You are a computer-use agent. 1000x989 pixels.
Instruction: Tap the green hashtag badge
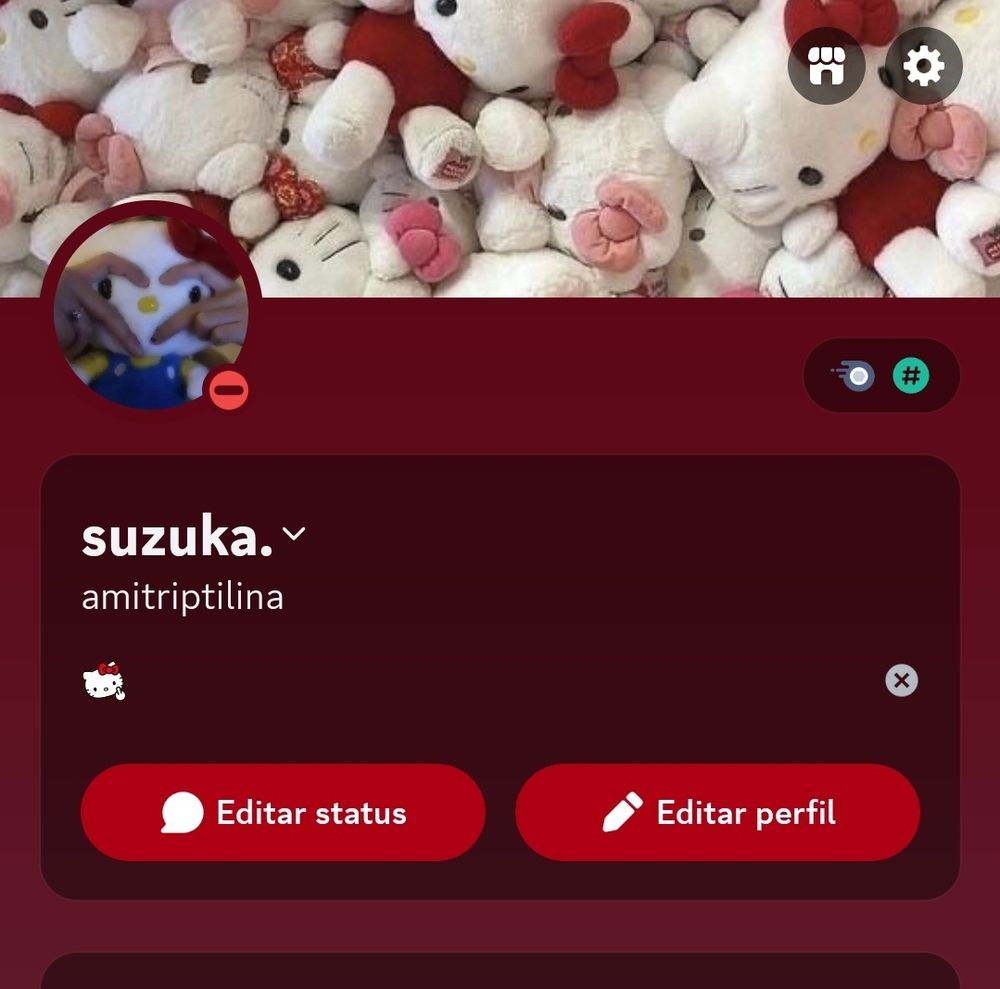[911, 376]
